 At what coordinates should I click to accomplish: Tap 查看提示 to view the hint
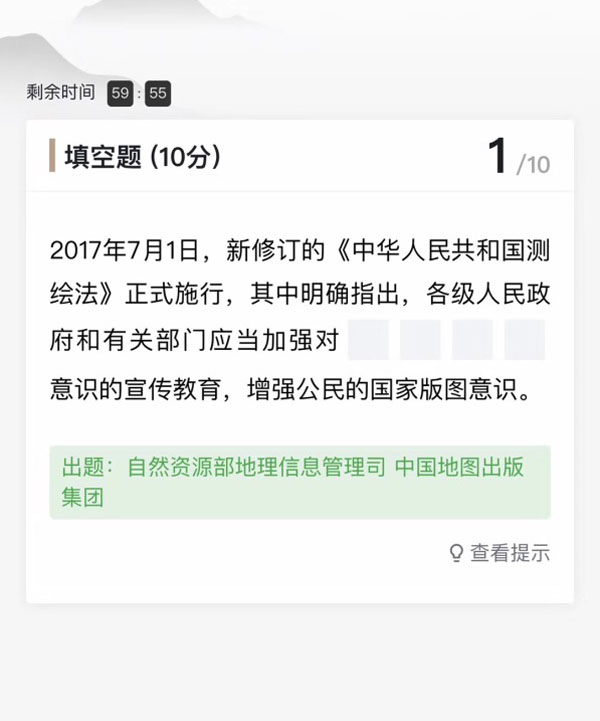(x=500, y=553)
